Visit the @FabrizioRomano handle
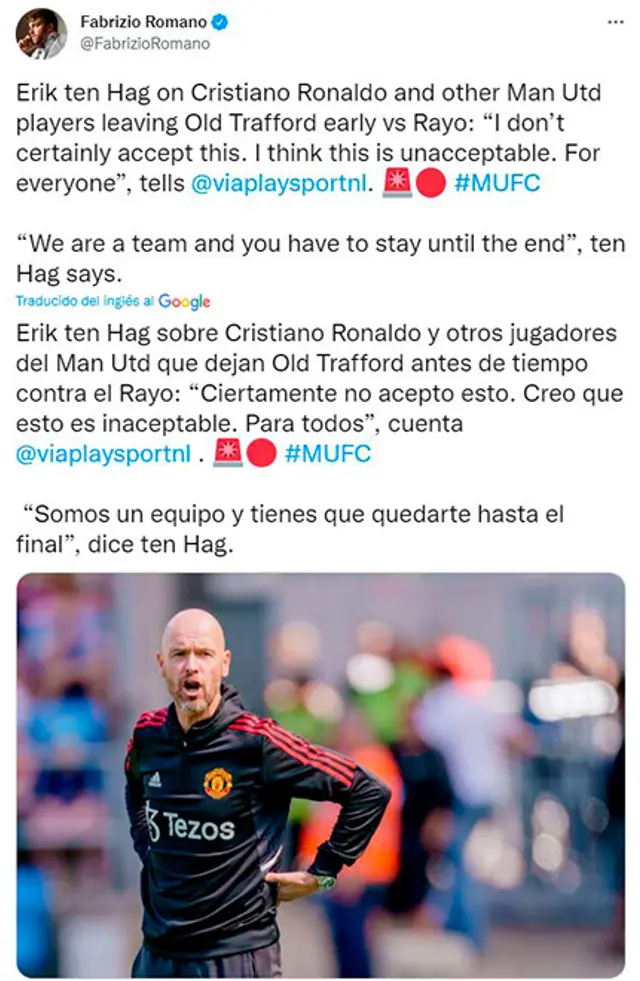This screenshot has width=640, height=981. click(145, 44)
